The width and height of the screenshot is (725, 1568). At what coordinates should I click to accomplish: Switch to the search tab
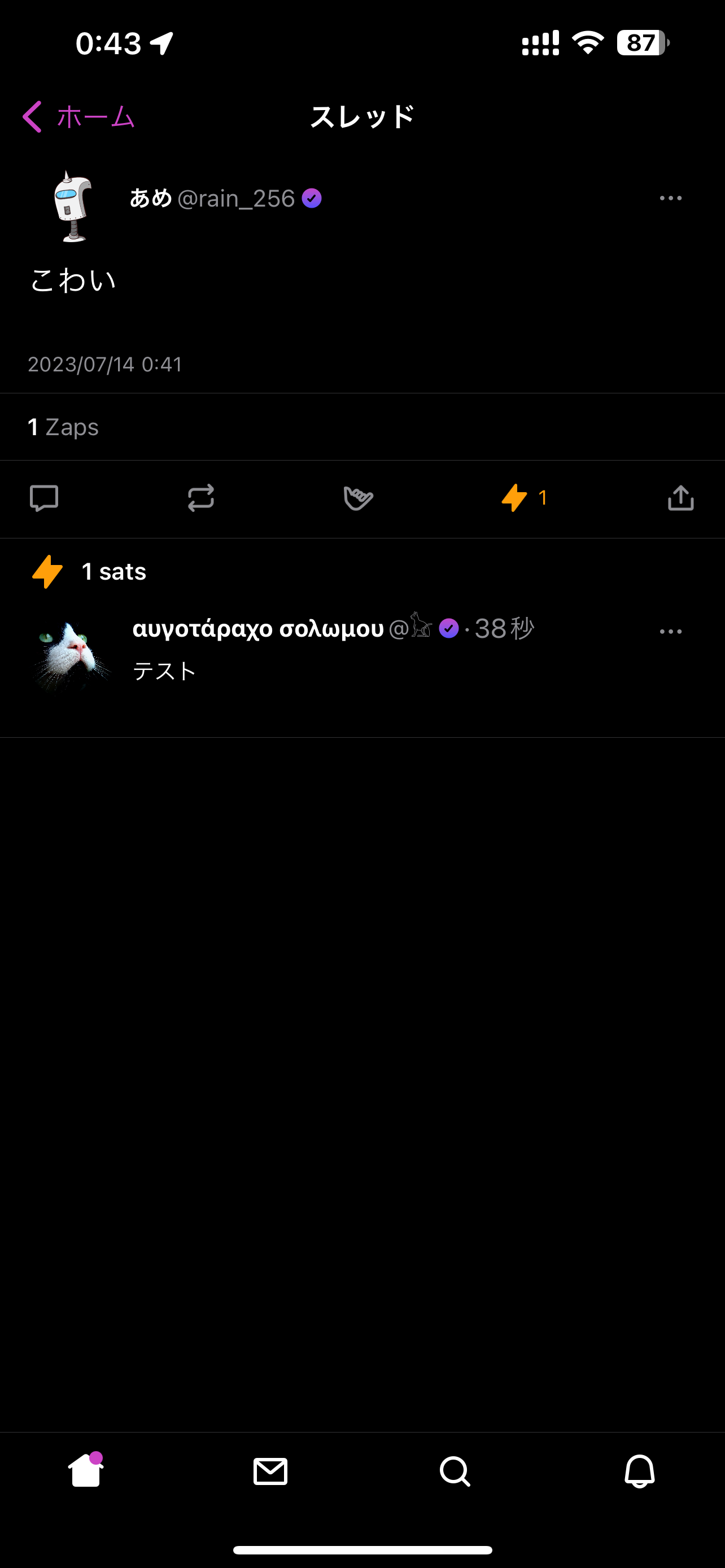pos(455,1471)
